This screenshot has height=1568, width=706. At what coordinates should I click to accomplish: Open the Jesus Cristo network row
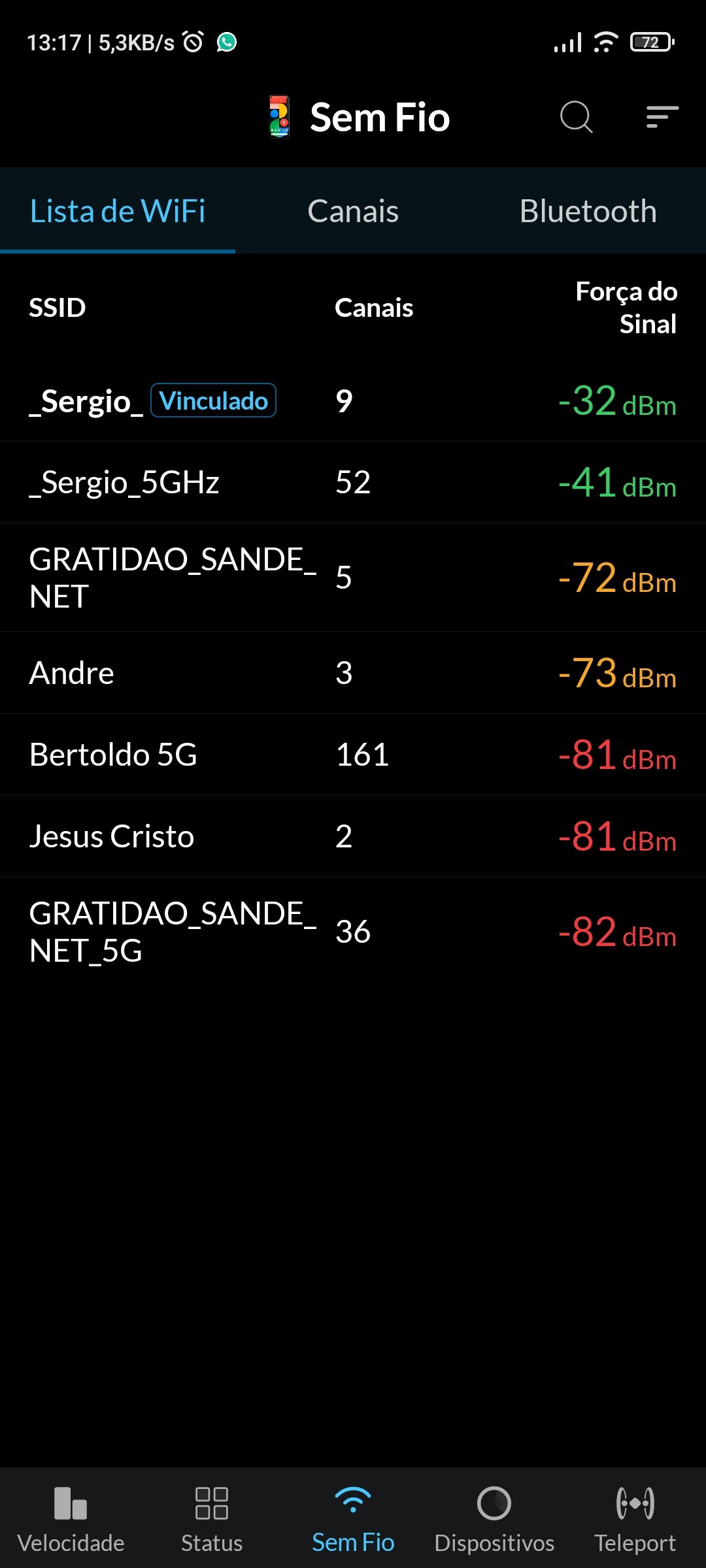click(112, 836)
